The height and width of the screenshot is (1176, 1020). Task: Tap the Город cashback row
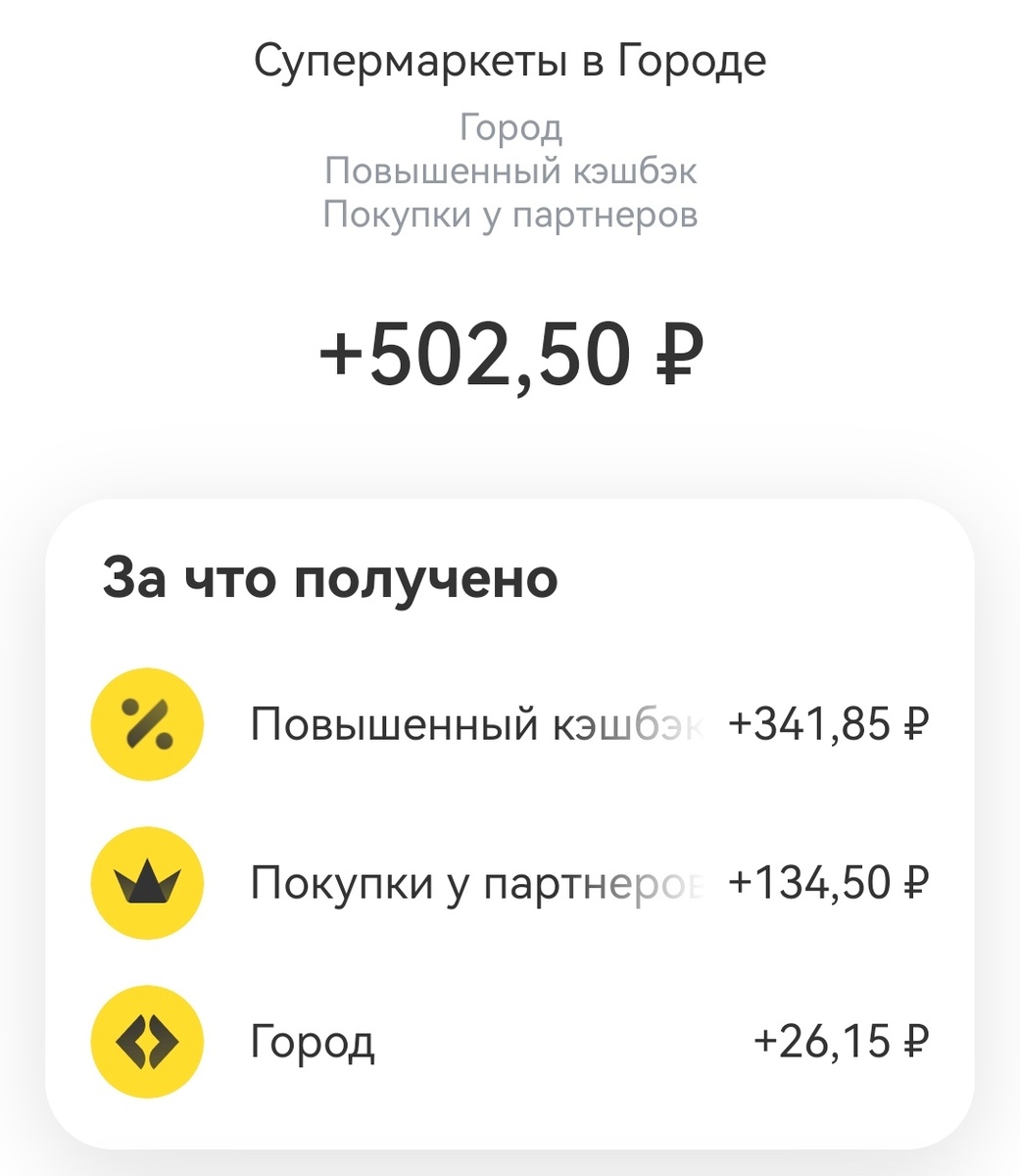click(x=490, y=1041)
